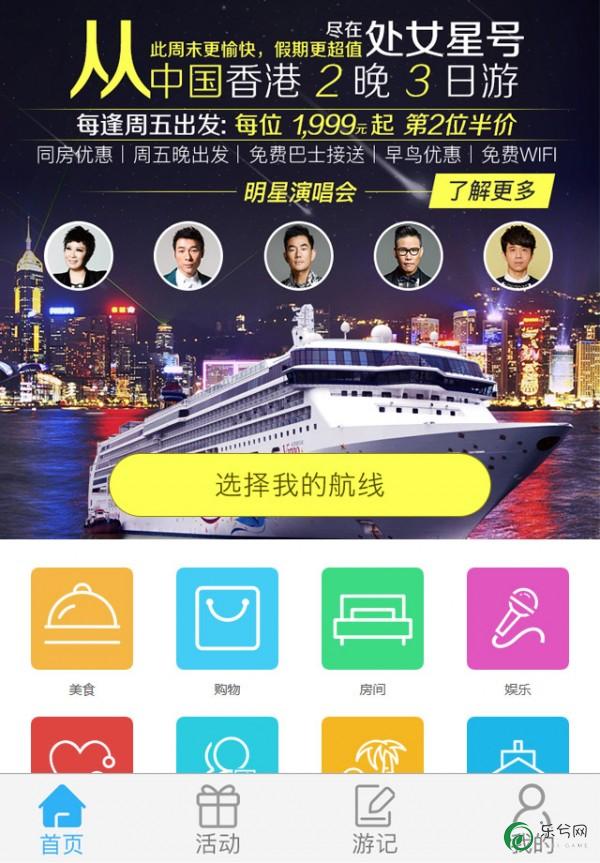Open the 美食 category
This screenshot has height=863, width=600.
click(x=82, y=620)
